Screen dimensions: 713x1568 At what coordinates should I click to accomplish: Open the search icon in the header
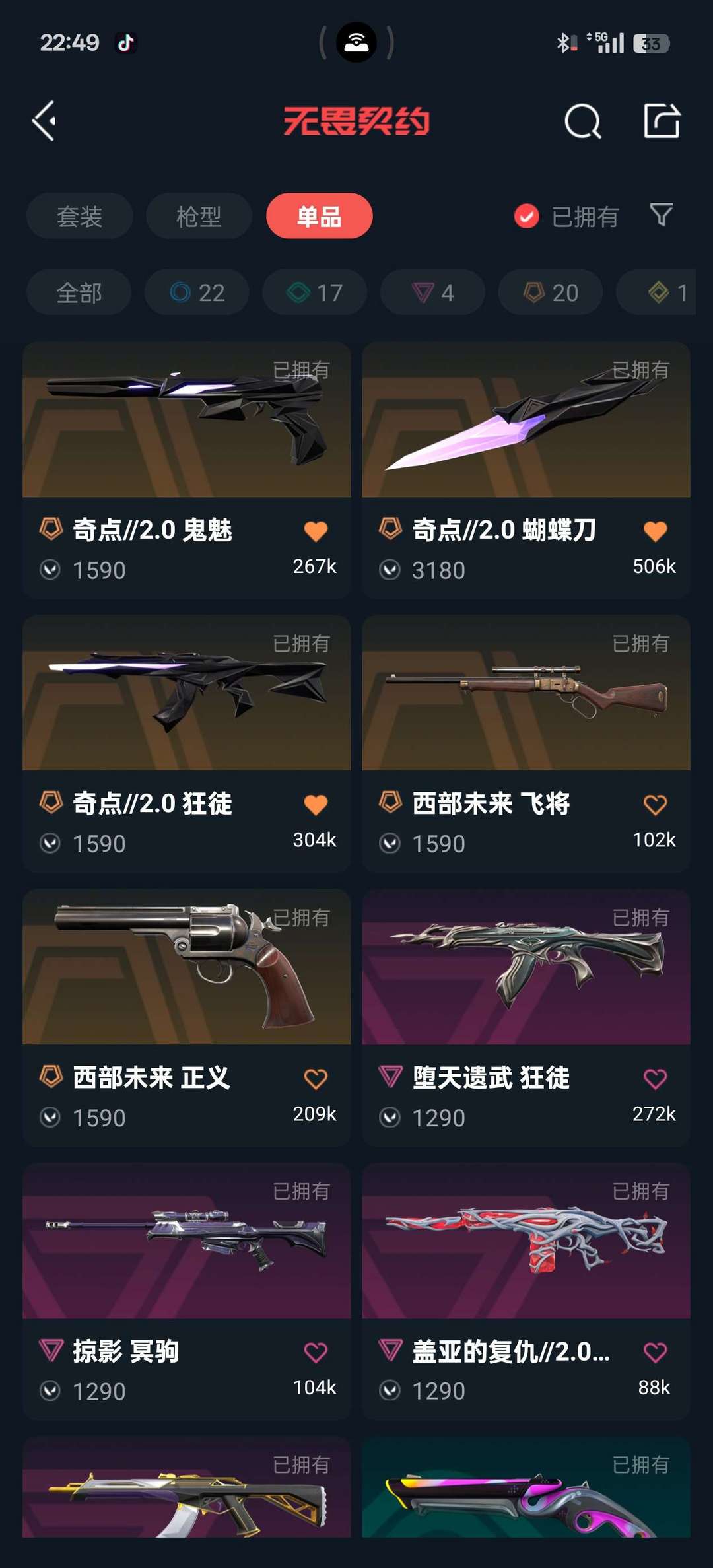(582, 121)
